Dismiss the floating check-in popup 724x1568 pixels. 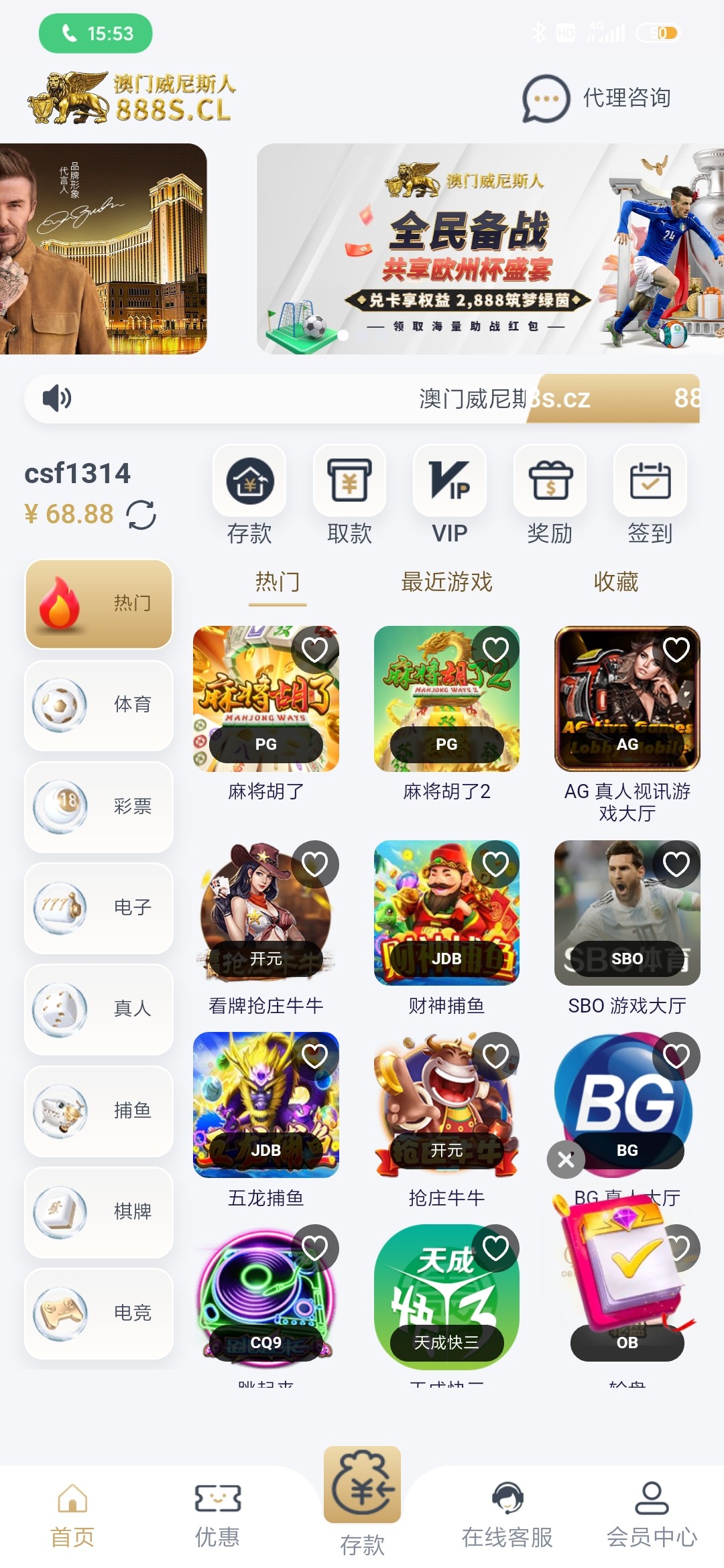click(566, 1160)
